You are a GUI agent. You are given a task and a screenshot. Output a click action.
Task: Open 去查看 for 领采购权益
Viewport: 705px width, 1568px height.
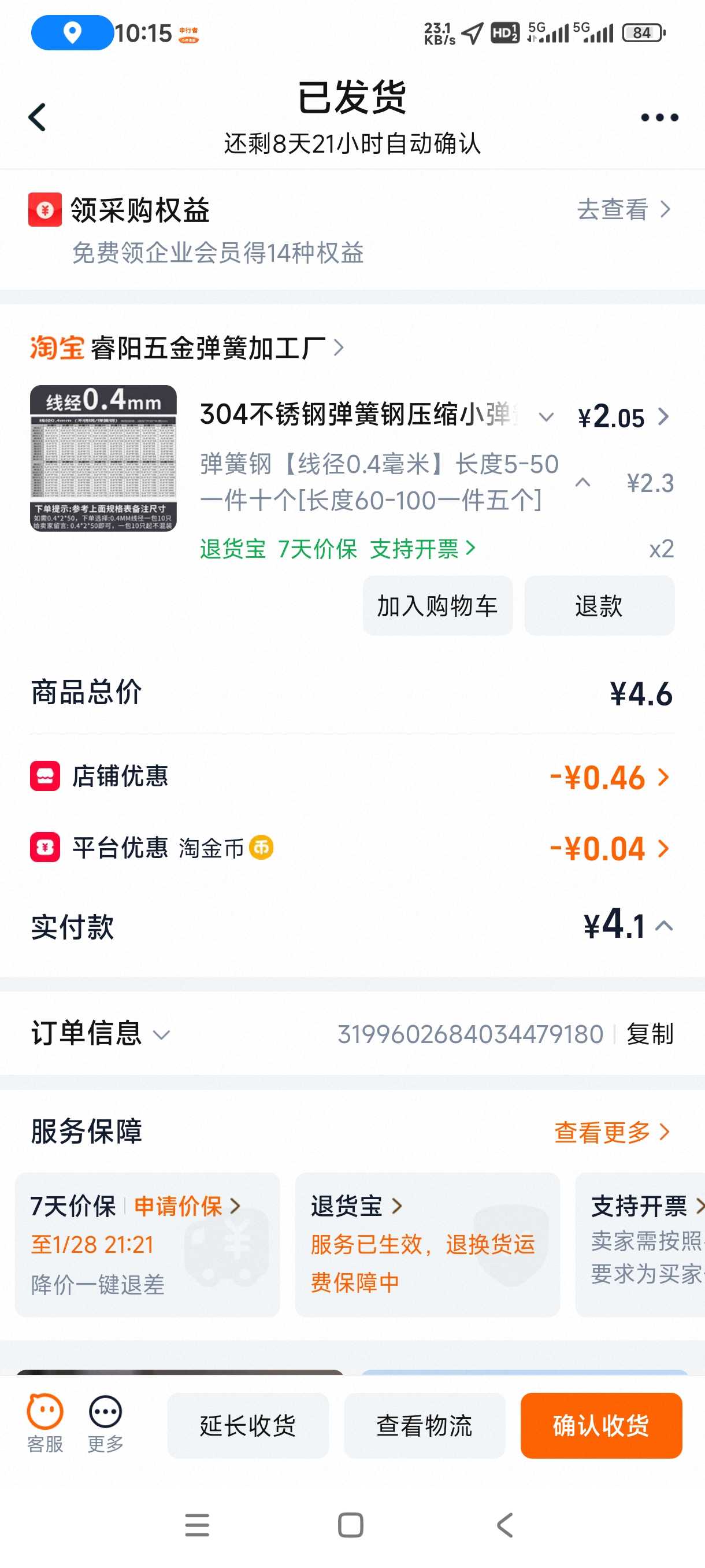coord(624,209)
